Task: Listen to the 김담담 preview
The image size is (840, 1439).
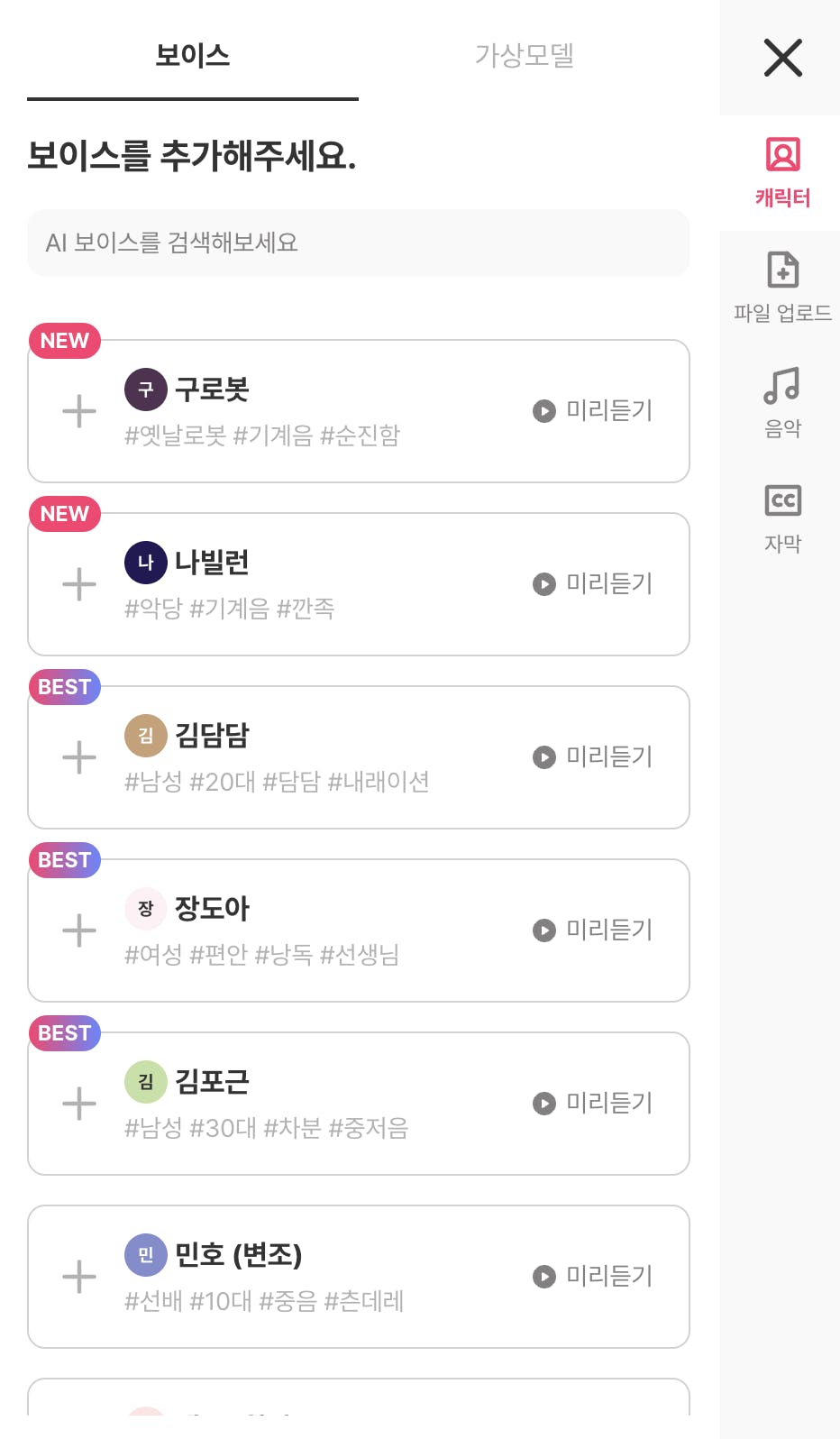Action: coord(592,757)
